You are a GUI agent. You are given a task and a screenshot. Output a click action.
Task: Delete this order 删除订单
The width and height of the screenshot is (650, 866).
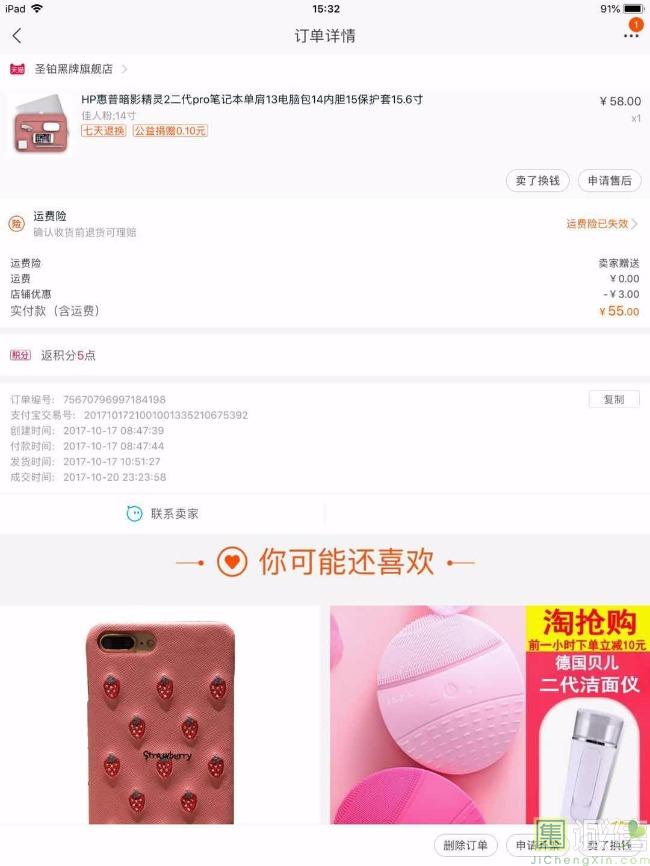466,846
